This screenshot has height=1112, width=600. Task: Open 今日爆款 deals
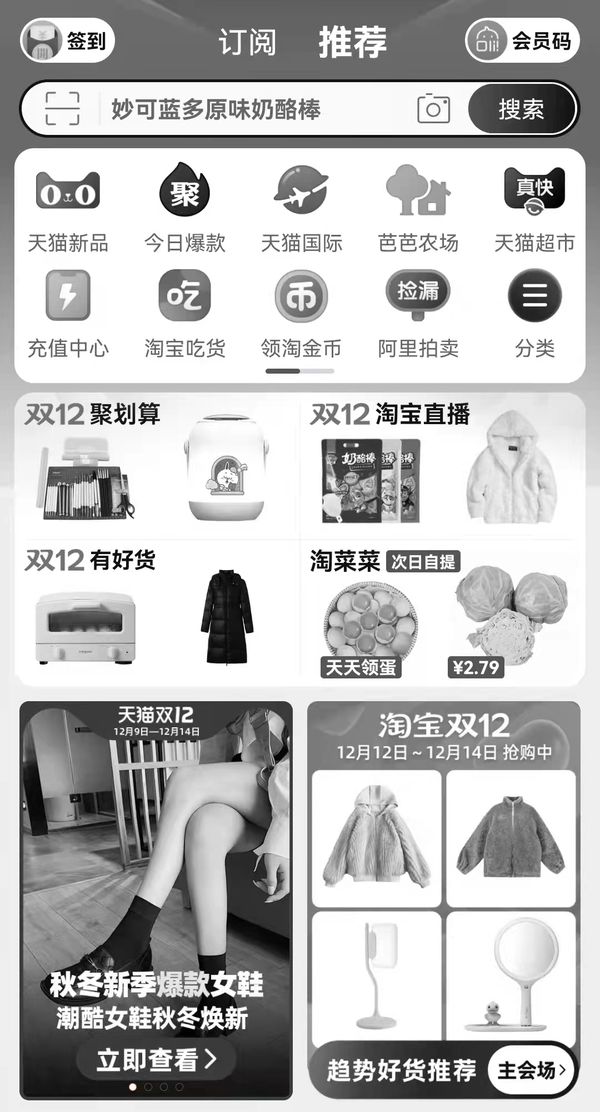pyautogui.click(x=184, y=209)
